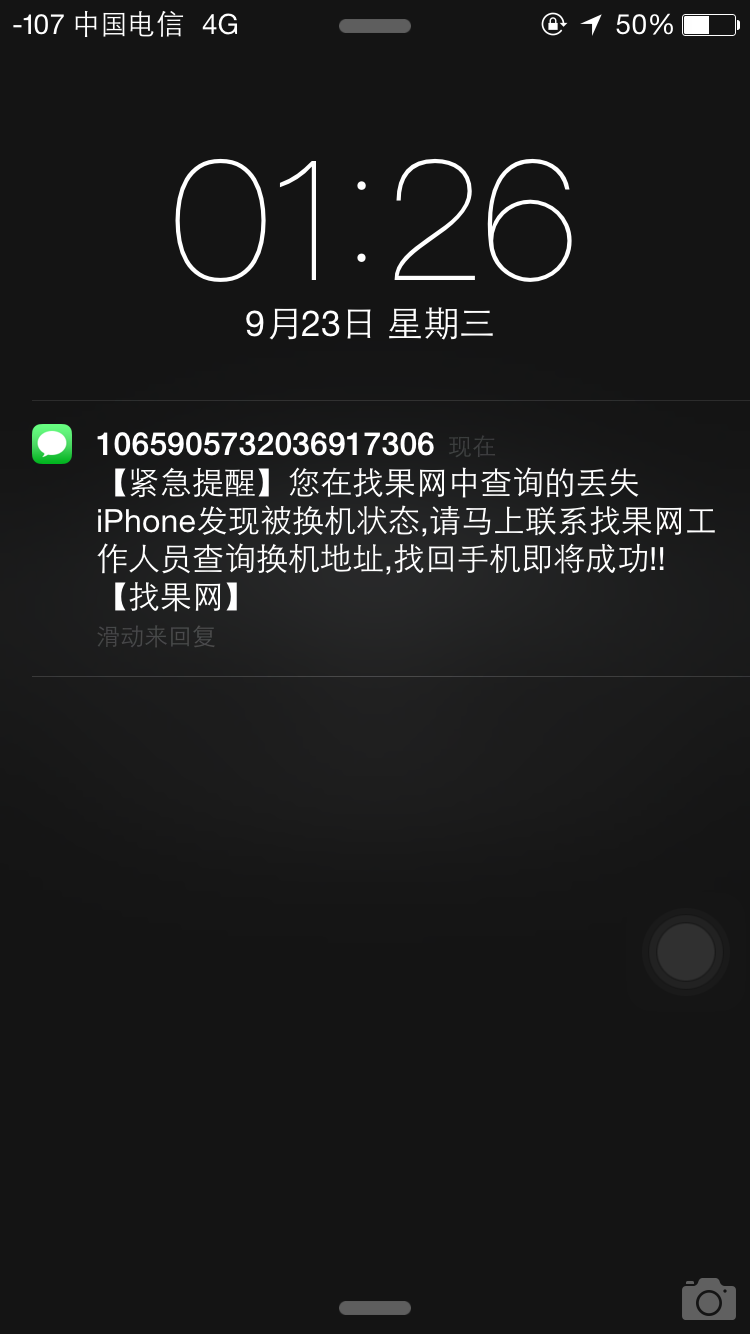Tap the AssistiveTouch floating button

coord(686,952)
